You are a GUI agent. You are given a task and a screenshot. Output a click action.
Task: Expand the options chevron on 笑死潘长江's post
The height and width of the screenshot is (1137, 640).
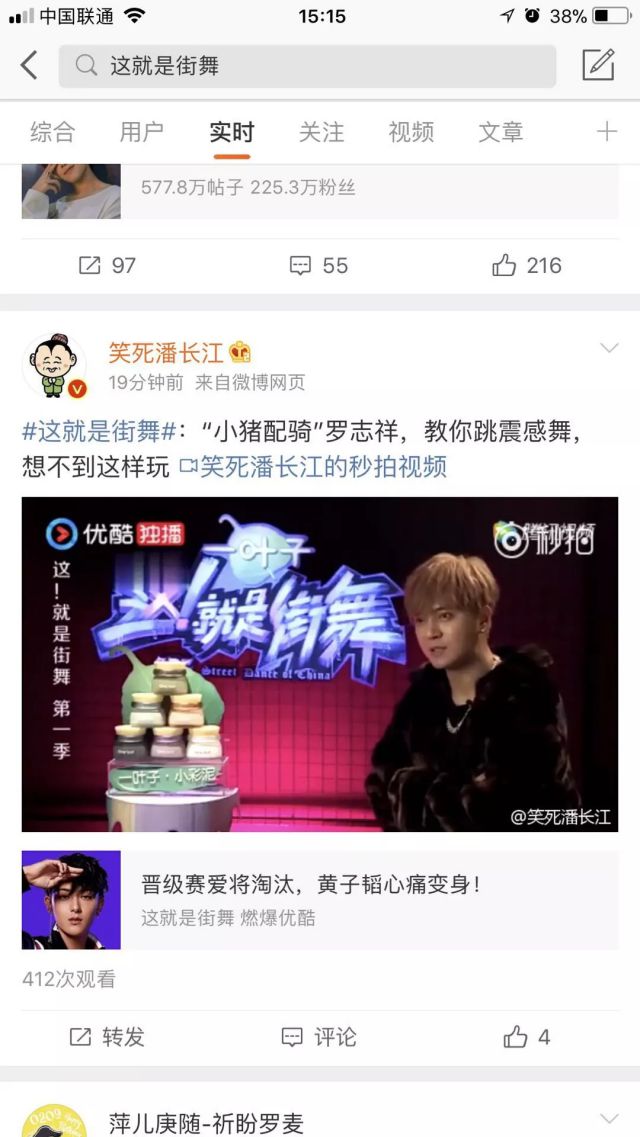pos(608,348)
